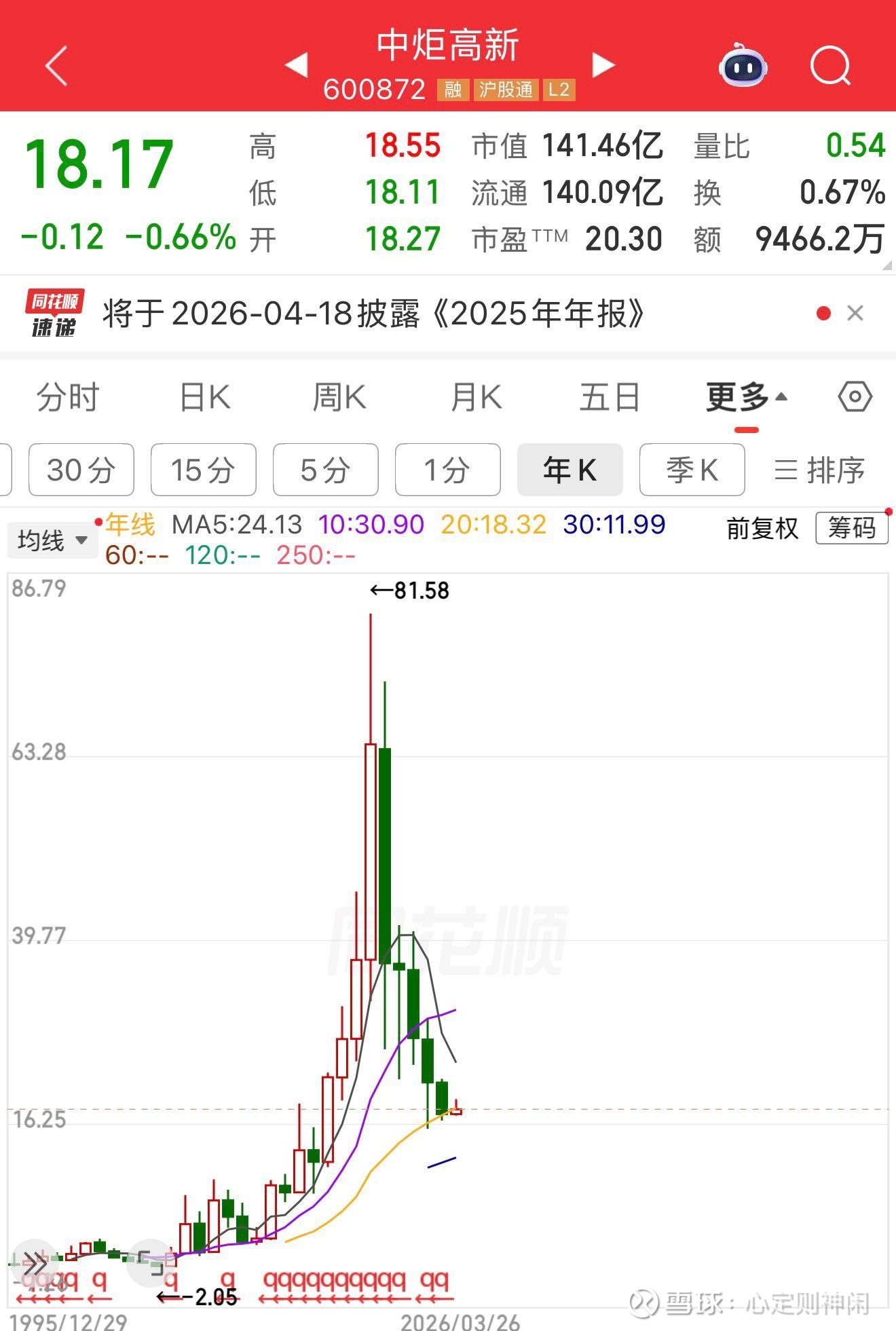Image resolution: width=896 pixels, height=1331 pixels.
Task: Select the 周K weekly chart tab
Action: [340, 397]
